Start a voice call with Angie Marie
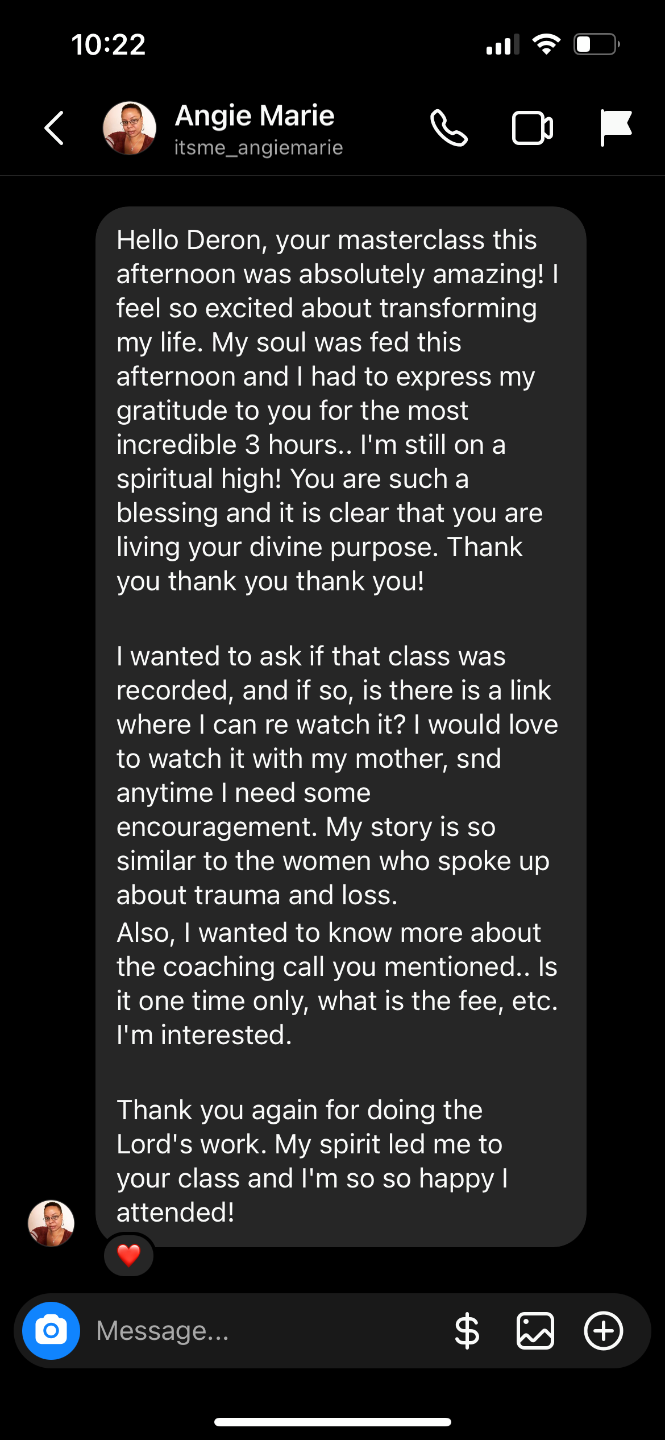The width and height of the screenshot is (665, 1440). [449, 128]
